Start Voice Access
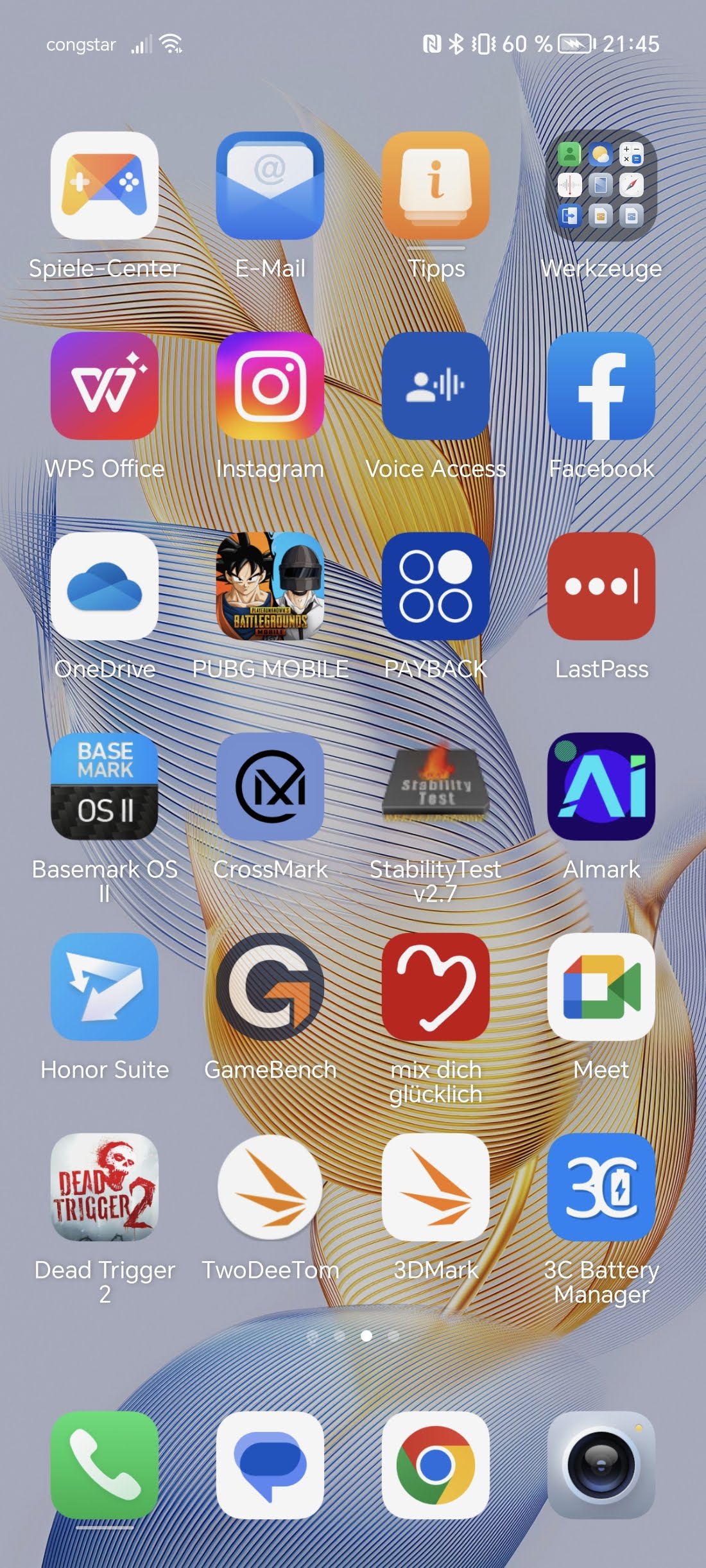The image size is (706, 1568). pyautogui.click(x=436, y=386)
